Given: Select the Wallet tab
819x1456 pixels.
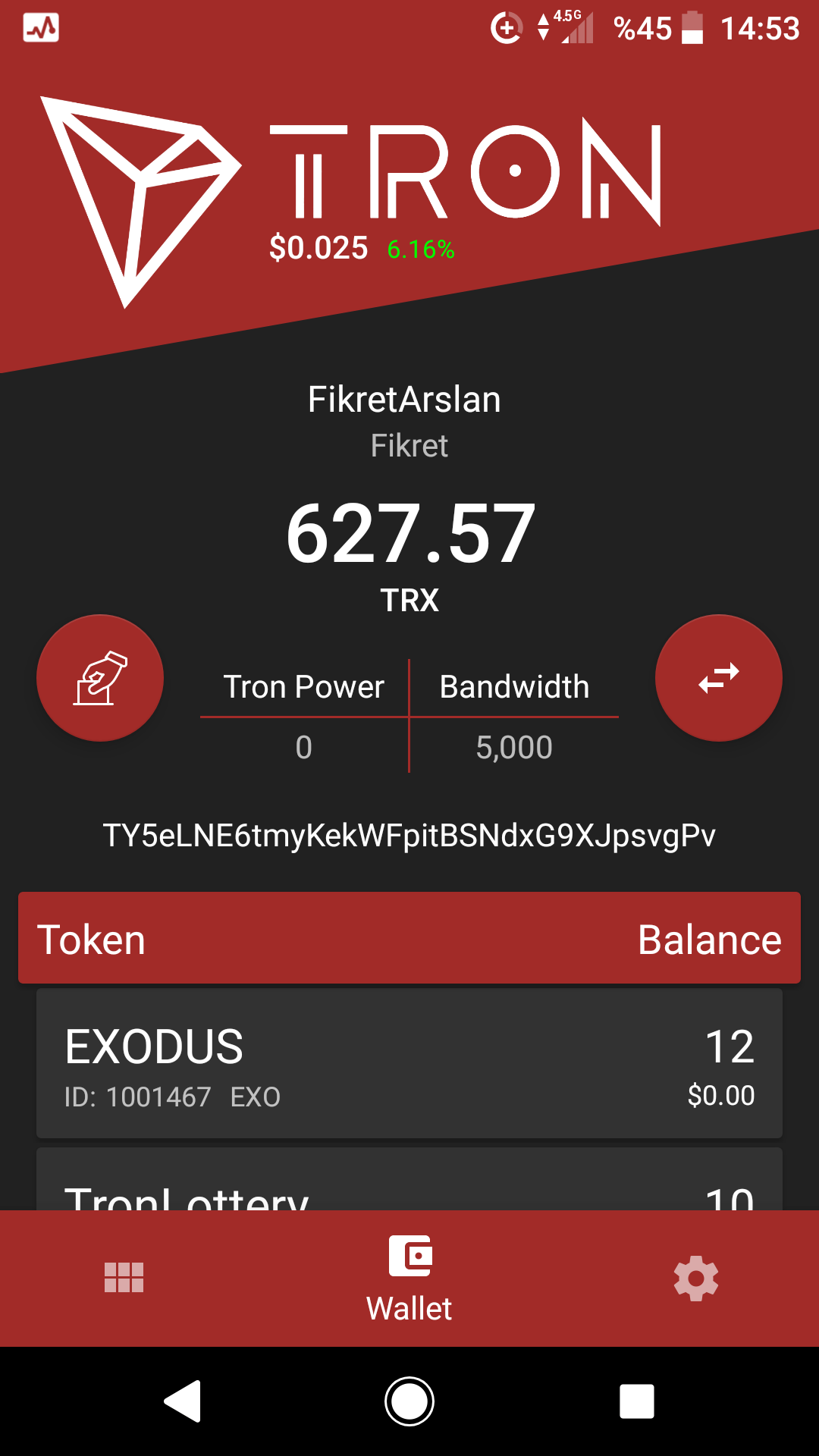Looking at the screenshot, I should click(409, 1278).
